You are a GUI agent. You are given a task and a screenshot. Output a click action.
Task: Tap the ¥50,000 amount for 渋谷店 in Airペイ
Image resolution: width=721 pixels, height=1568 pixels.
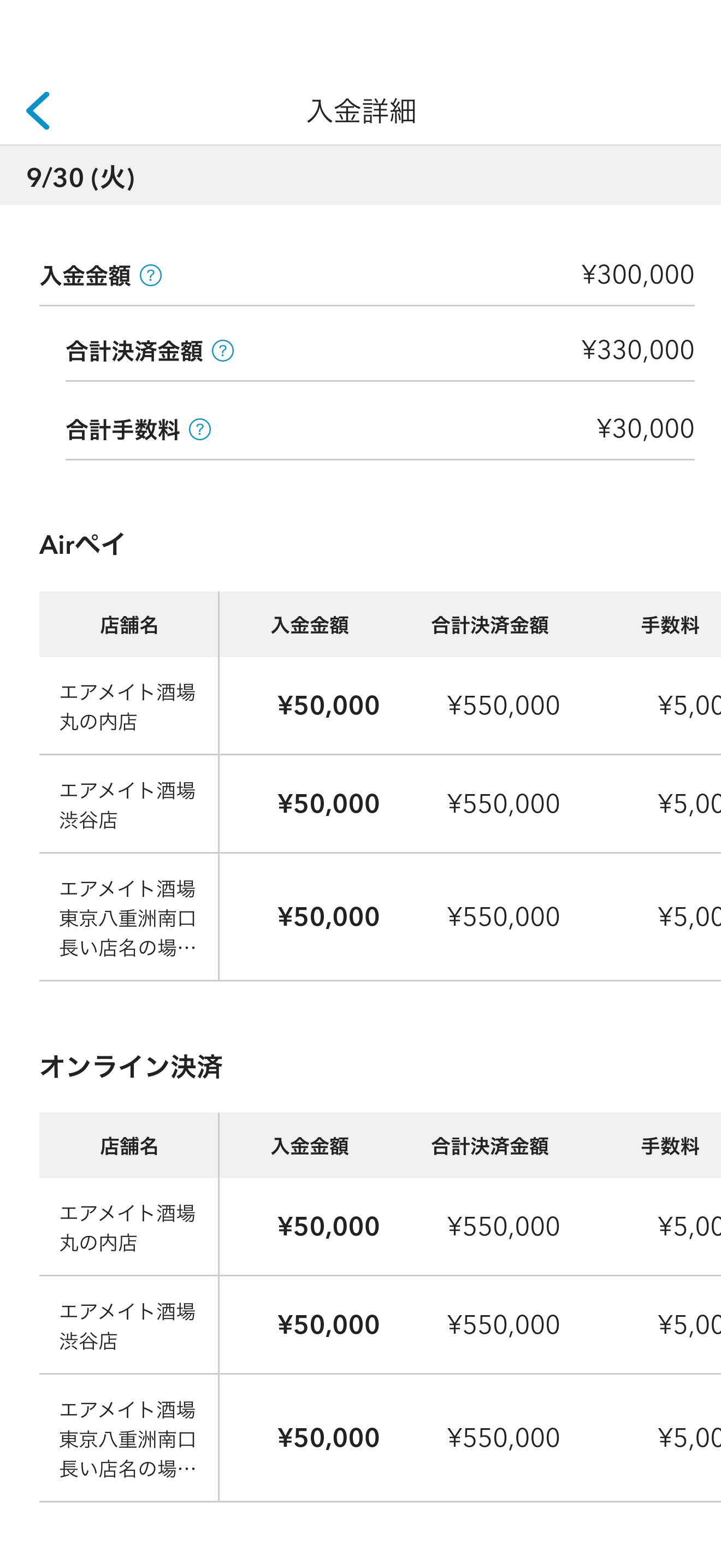(328, 803)
